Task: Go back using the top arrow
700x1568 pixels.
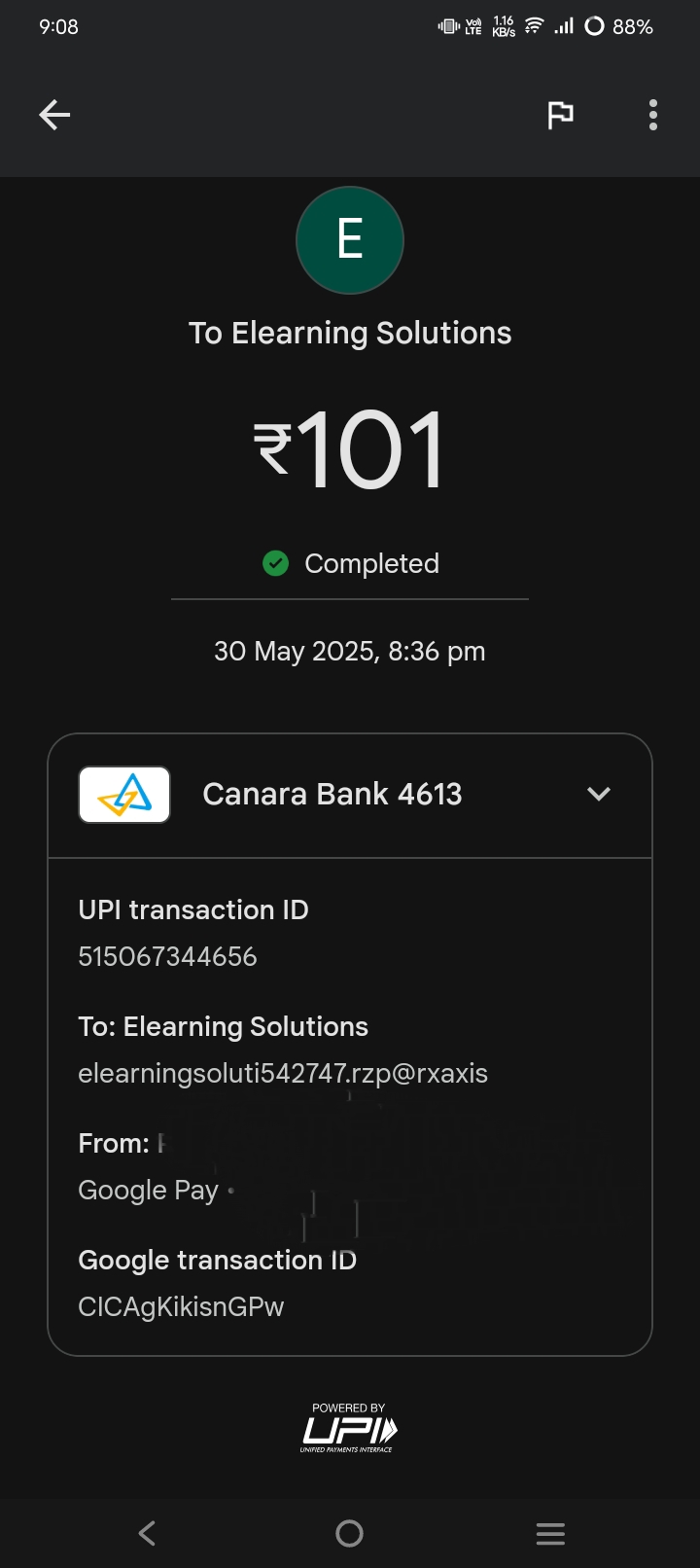Action: pos(54,115)
